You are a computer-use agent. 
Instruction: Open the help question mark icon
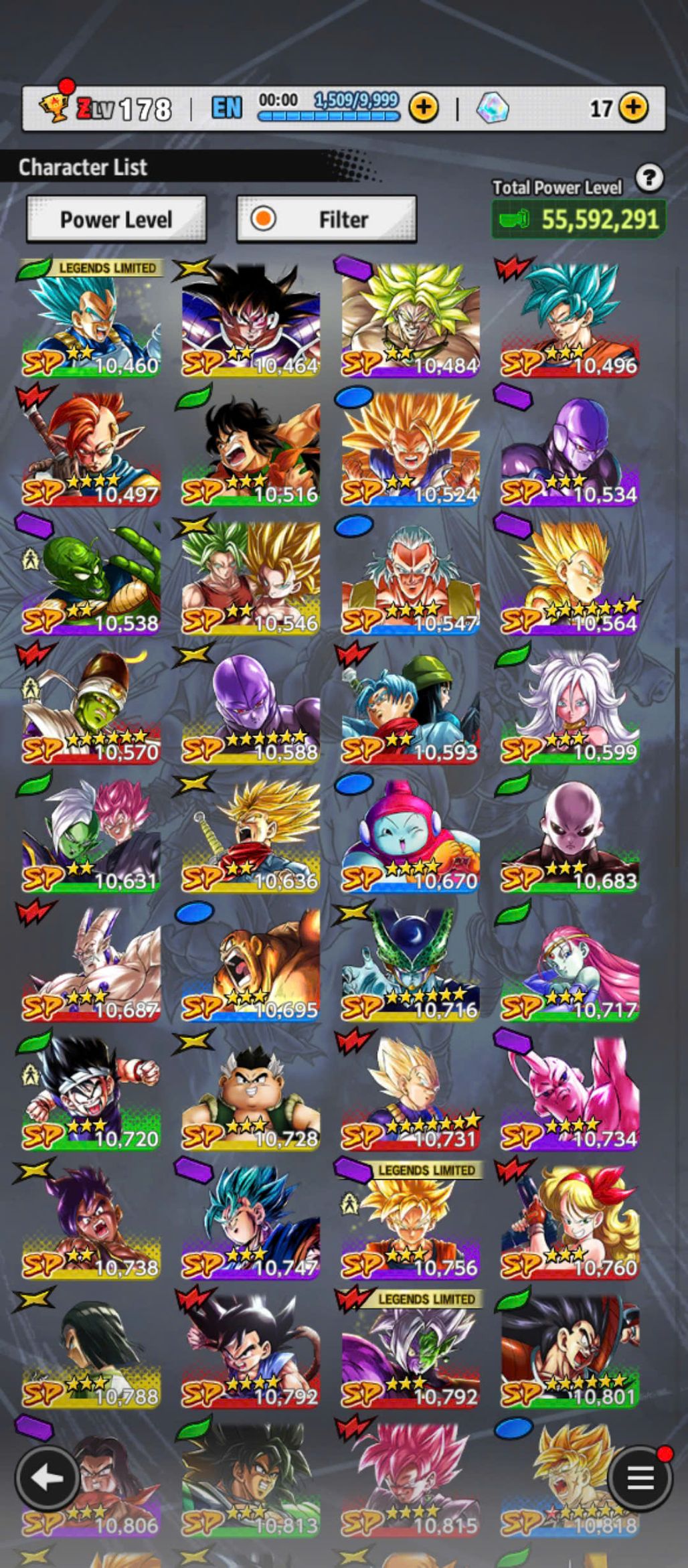click(649, 178)
